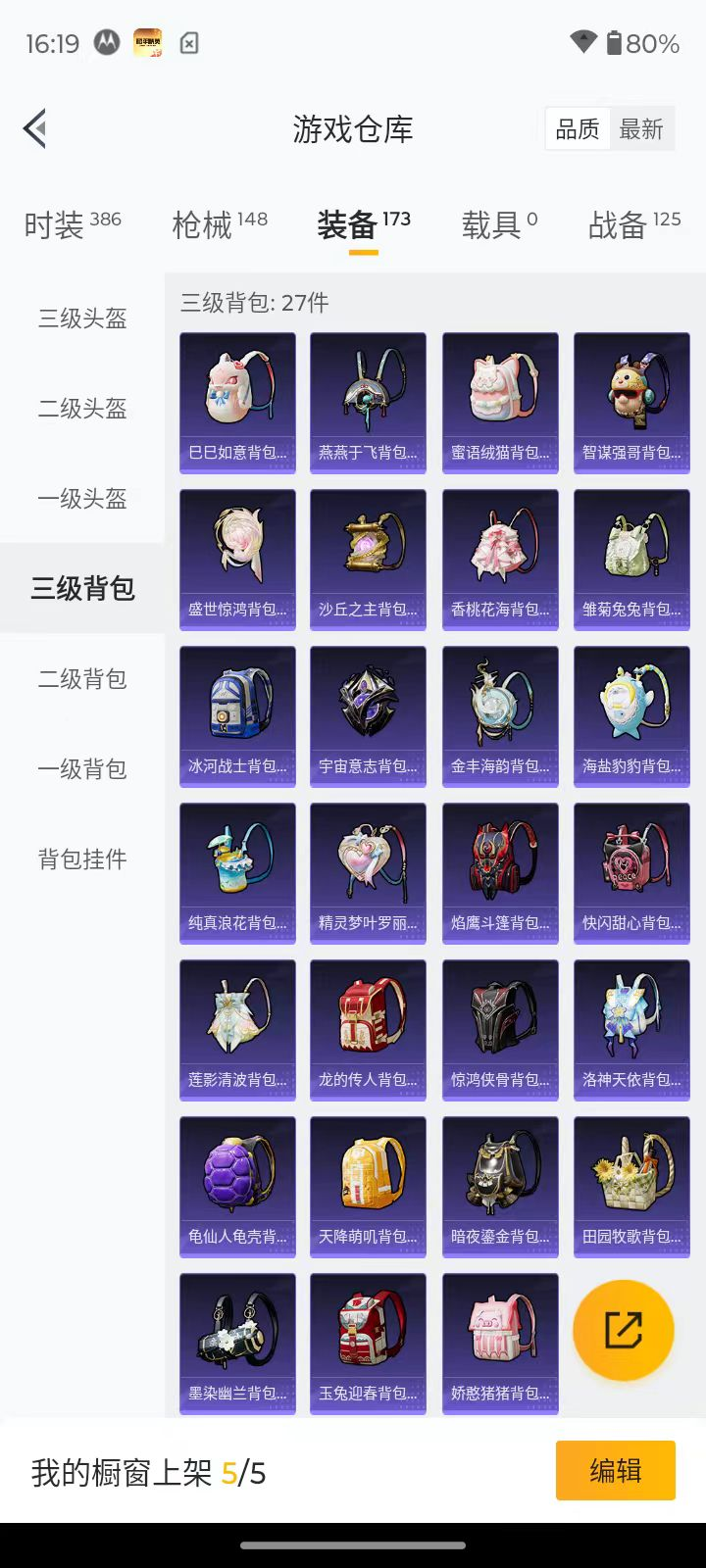The height and width of the screenshot is (1568, 706).
Task: Show the 一级背包 category
Action: [82, 769]
